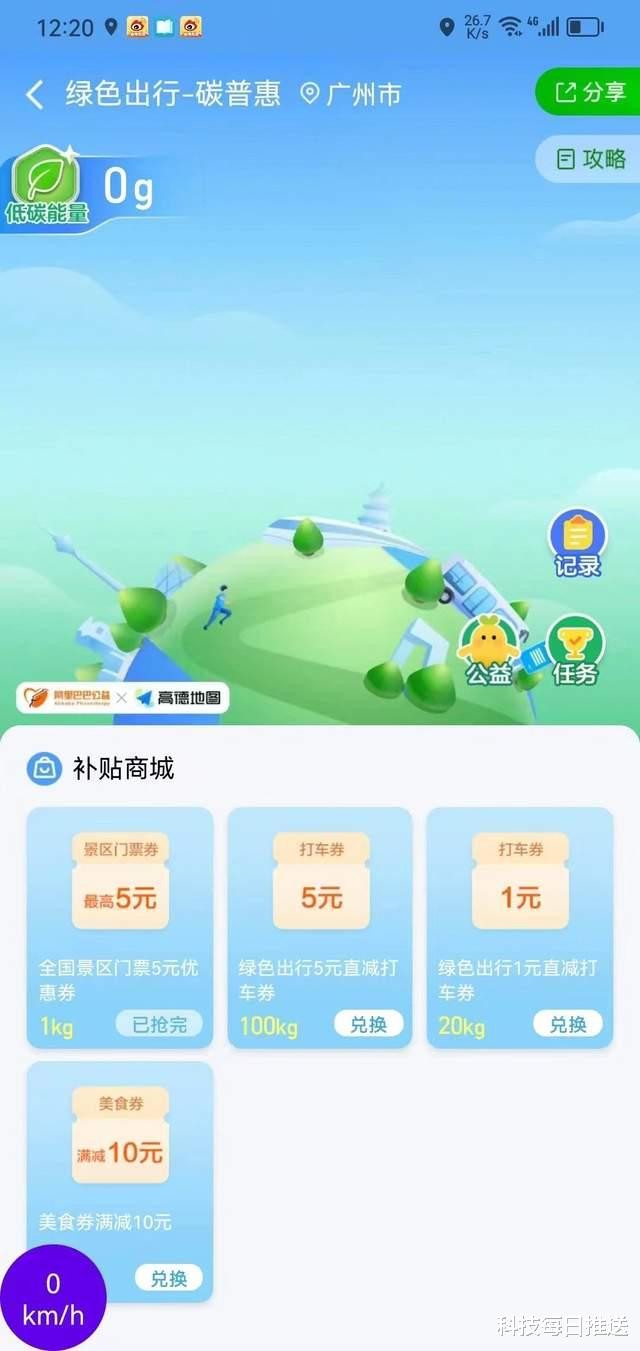Tap the green 分享 share button
This screenshot has height=1351, width=640.
(588, 92)
